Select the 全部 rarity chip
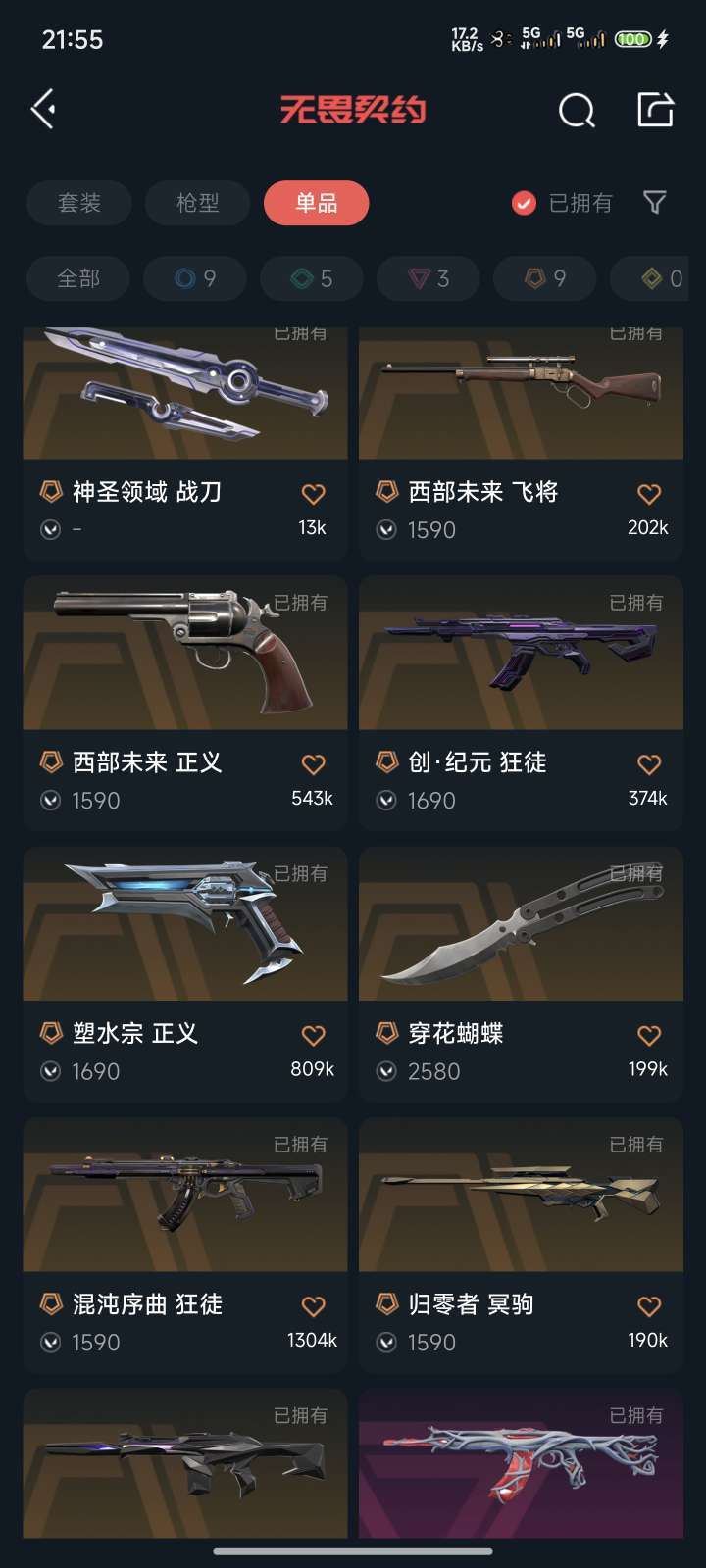The width and height of the screenshot is (706, 1568). coord(78,278)
